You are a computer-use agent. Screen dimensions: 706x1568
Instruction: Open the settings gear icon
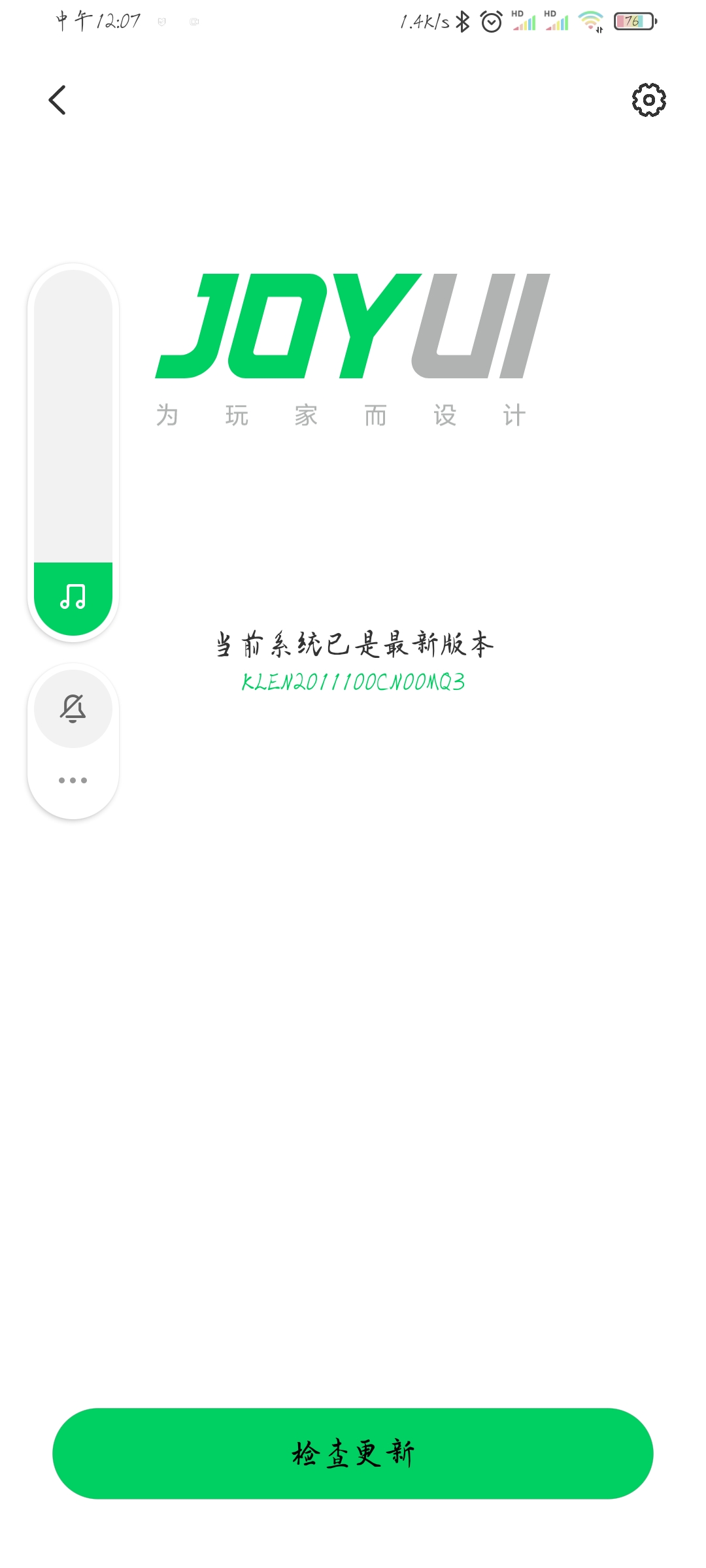click(x=648, y=100)
